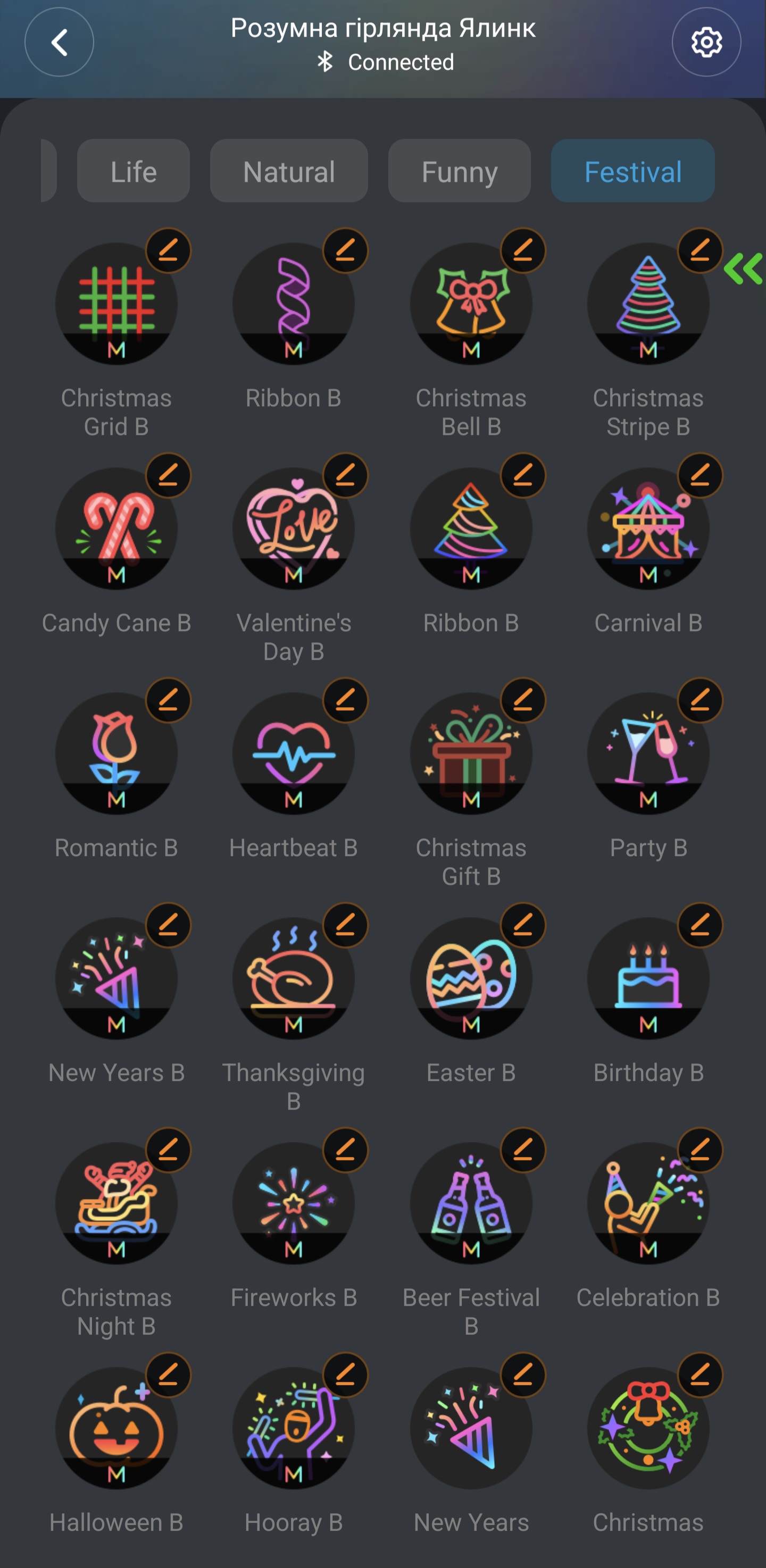Apply the Fireworks B effect
Viewport: 766px width, 1568px height.
294,1203
